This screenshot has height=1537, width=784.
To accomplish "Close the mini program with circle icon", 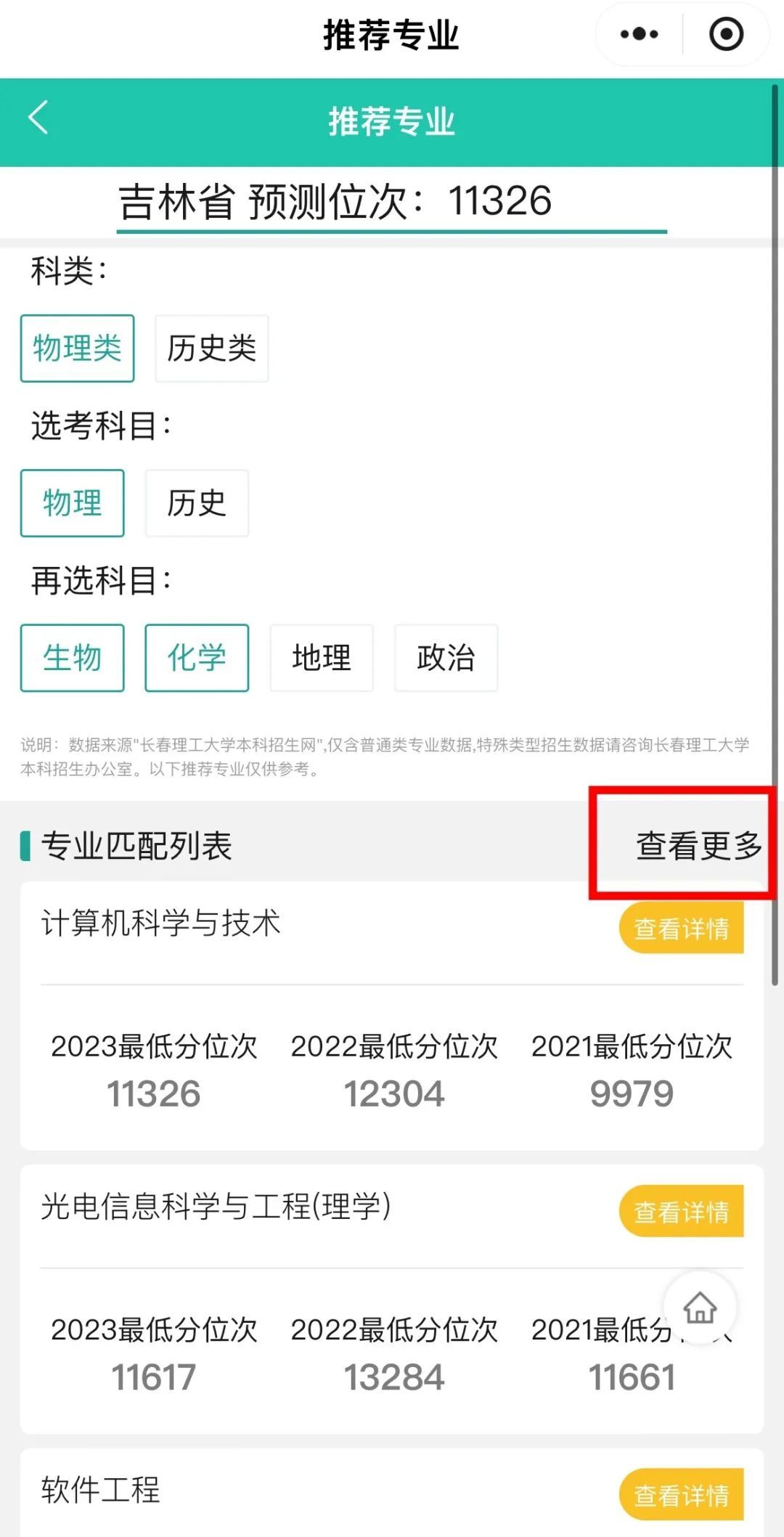I will click(726, 34).
